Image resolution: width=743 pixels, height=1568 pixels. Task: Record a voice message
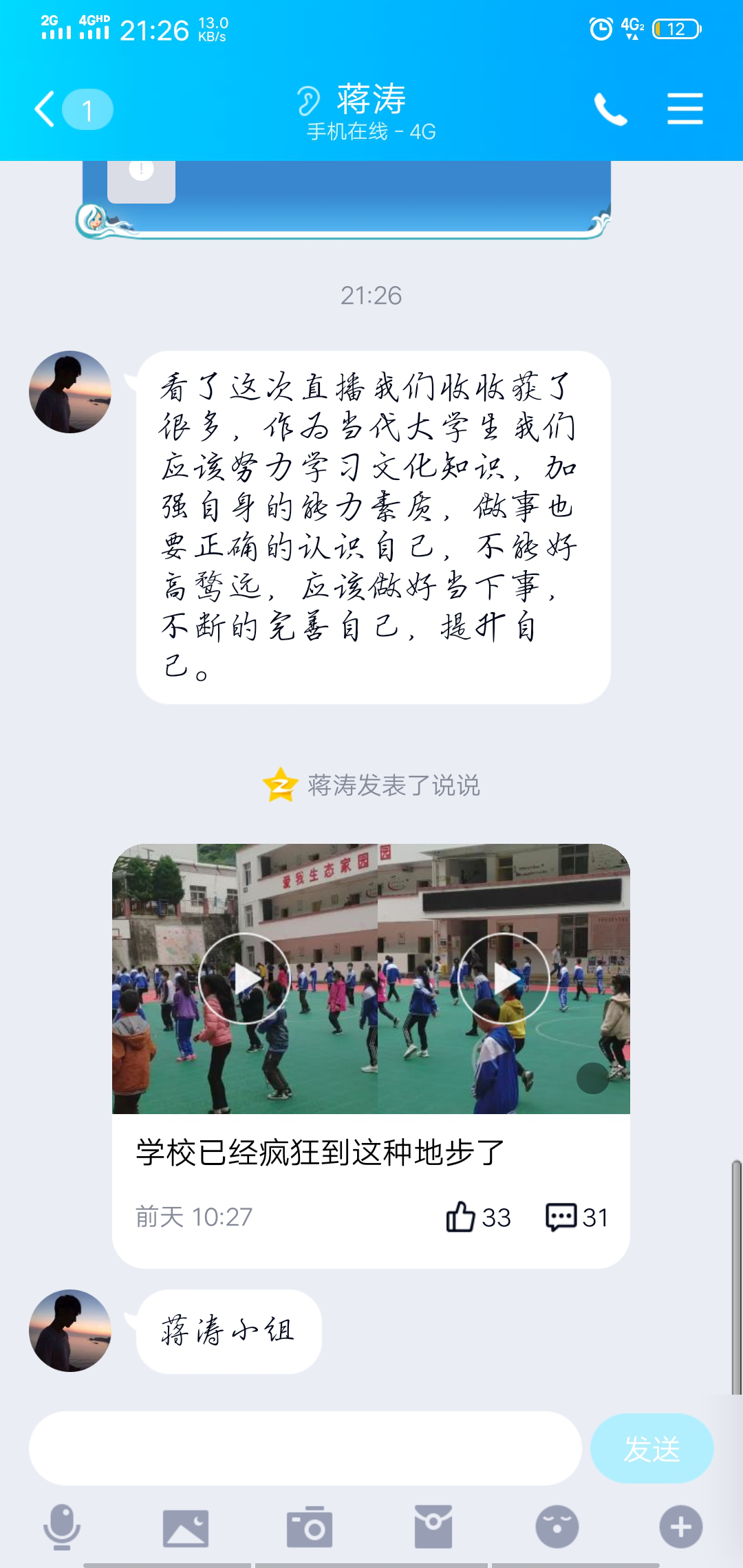point(62,1527)
